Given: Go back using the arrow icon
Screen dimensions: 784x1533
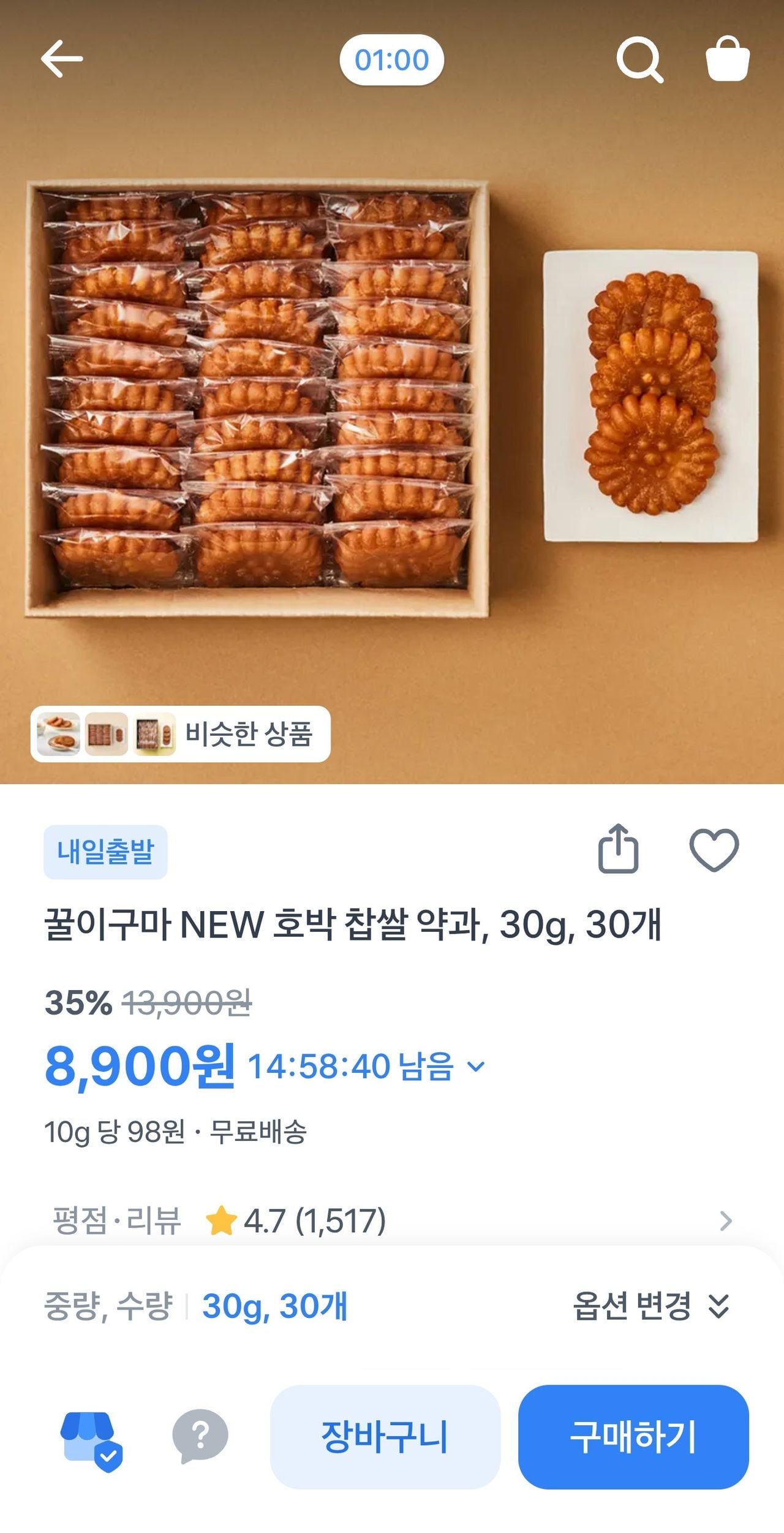Looking at the screenshot, I should pyautogui.click(x=62, y=59).
